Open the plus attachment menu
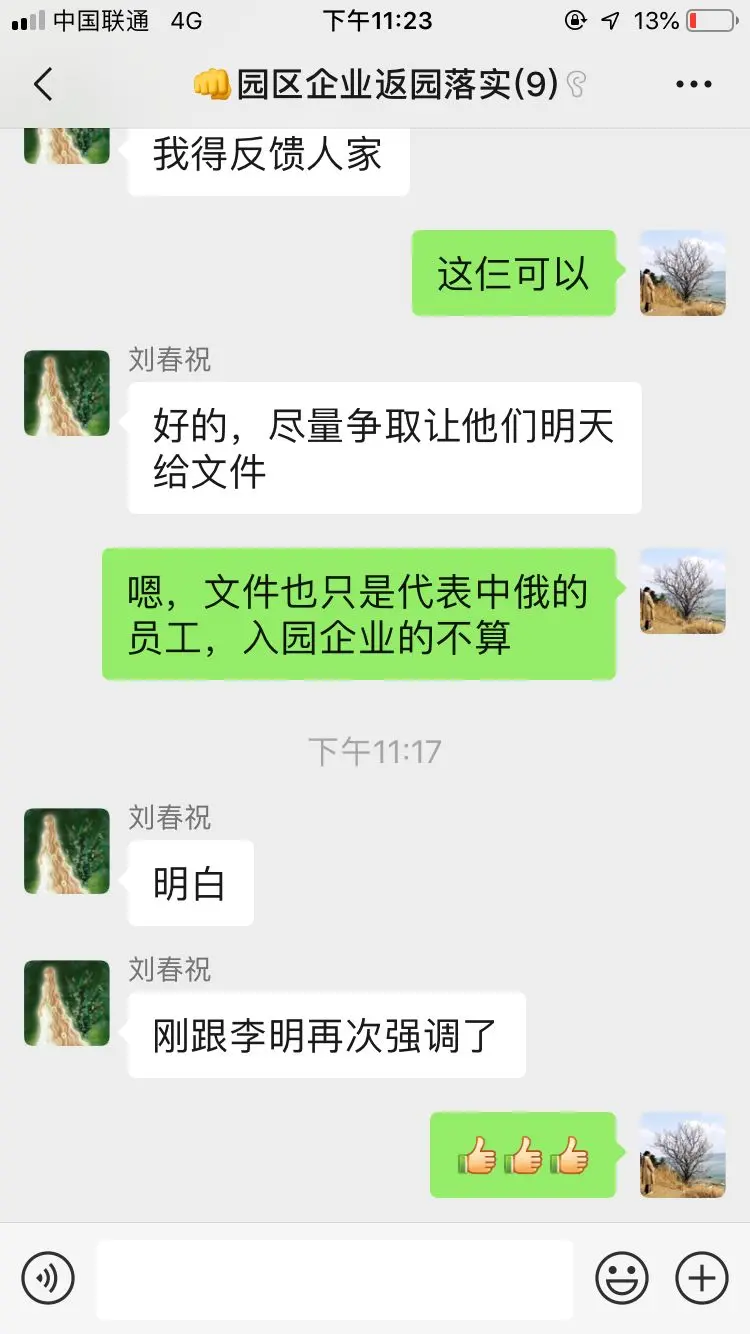750x1334 pixels. (702, 1278)
